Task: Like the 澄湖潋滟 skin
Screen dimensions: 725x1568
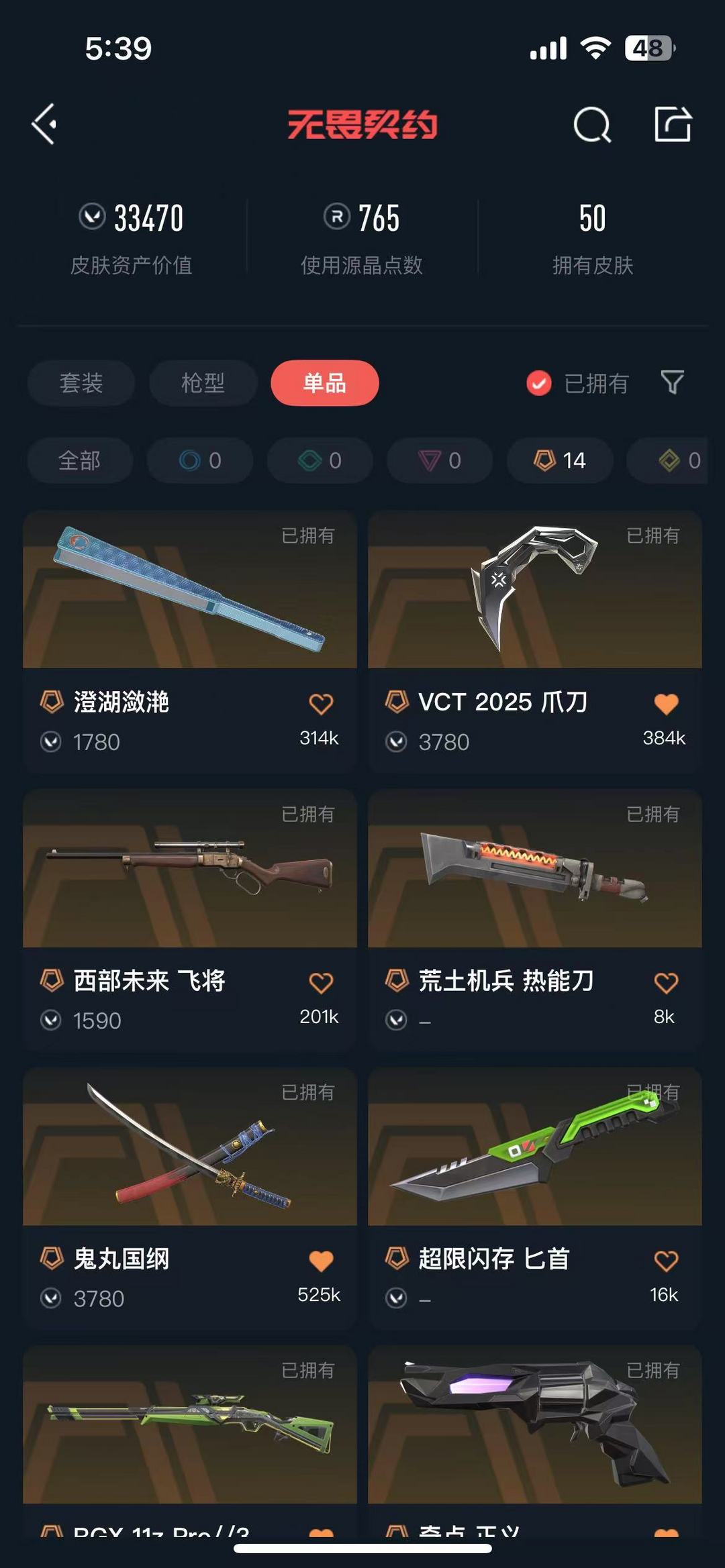Action: [321, 704]
